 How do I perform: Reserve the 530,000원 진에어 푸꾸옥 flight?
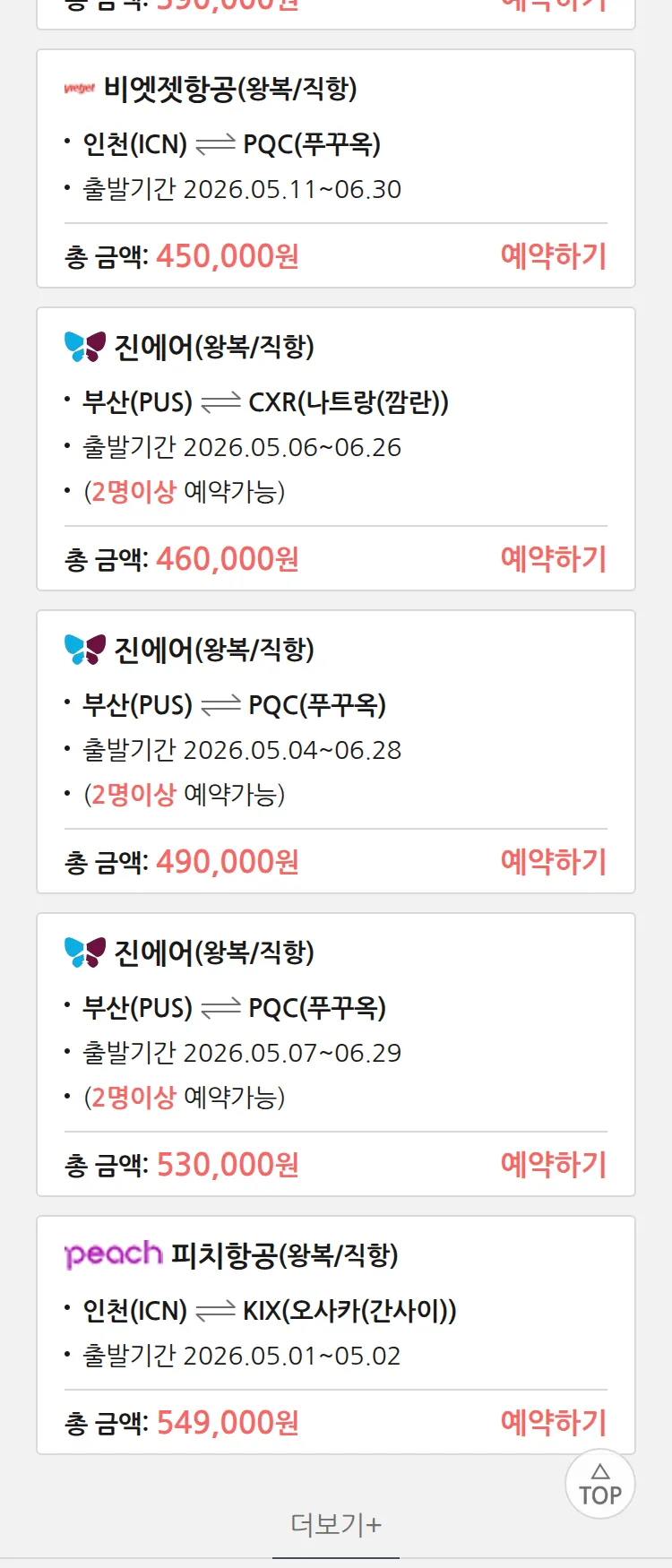[x=553, y=1165]
